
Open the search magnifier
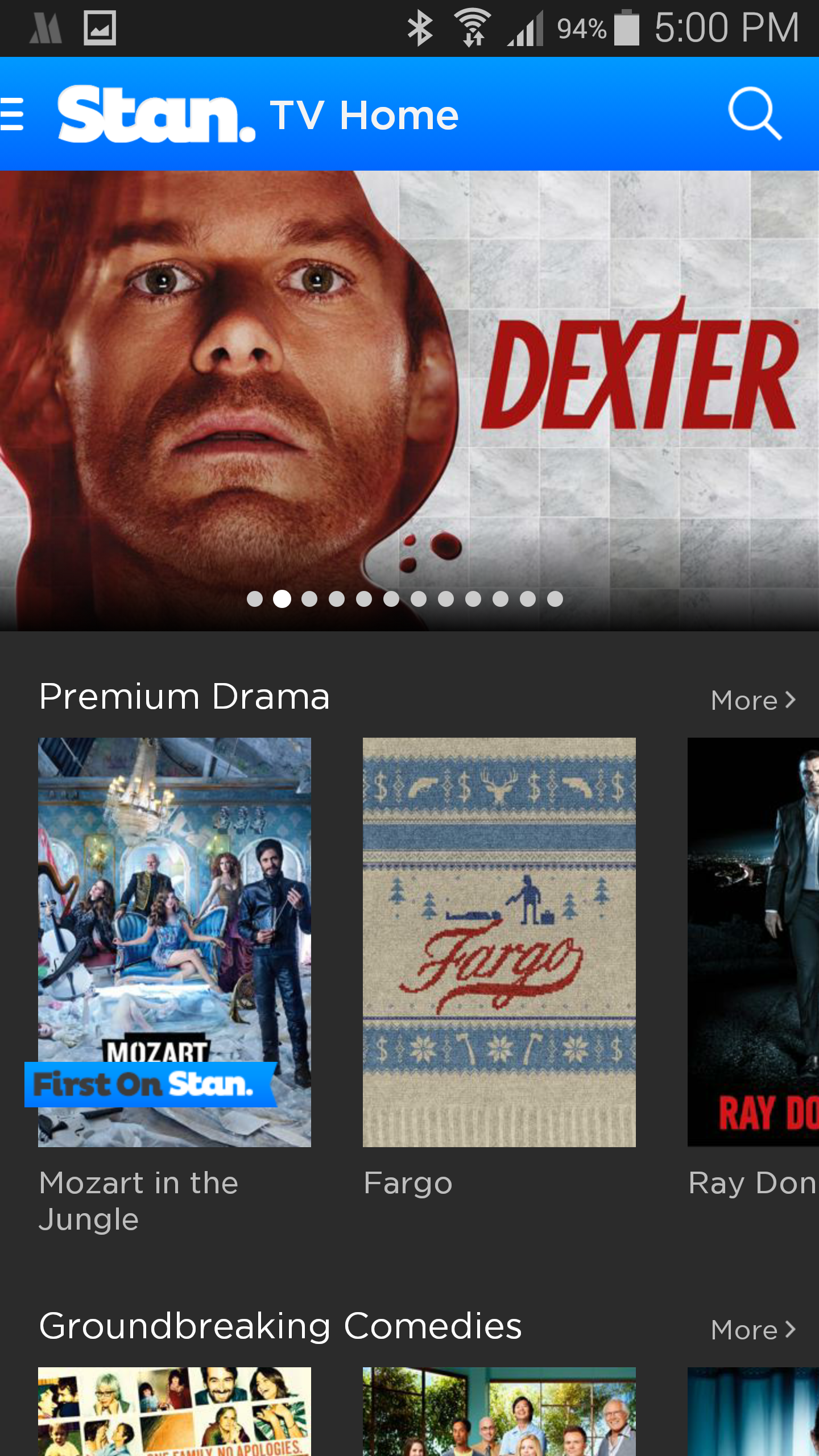tap(755, 113)
